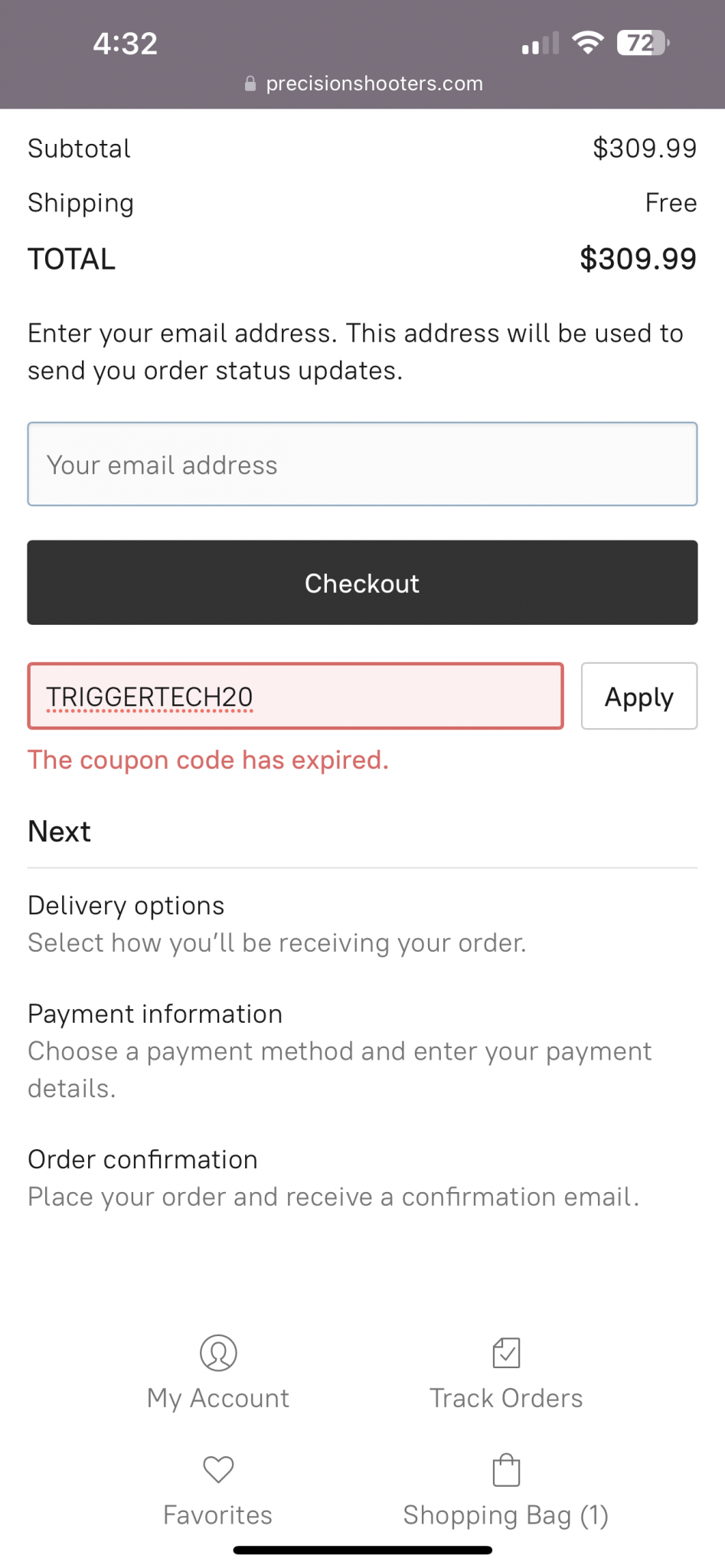Image resolution: width=725 pixels, height=1568 pixels.
Task: Open My Account
Action: click(218, 1373)
